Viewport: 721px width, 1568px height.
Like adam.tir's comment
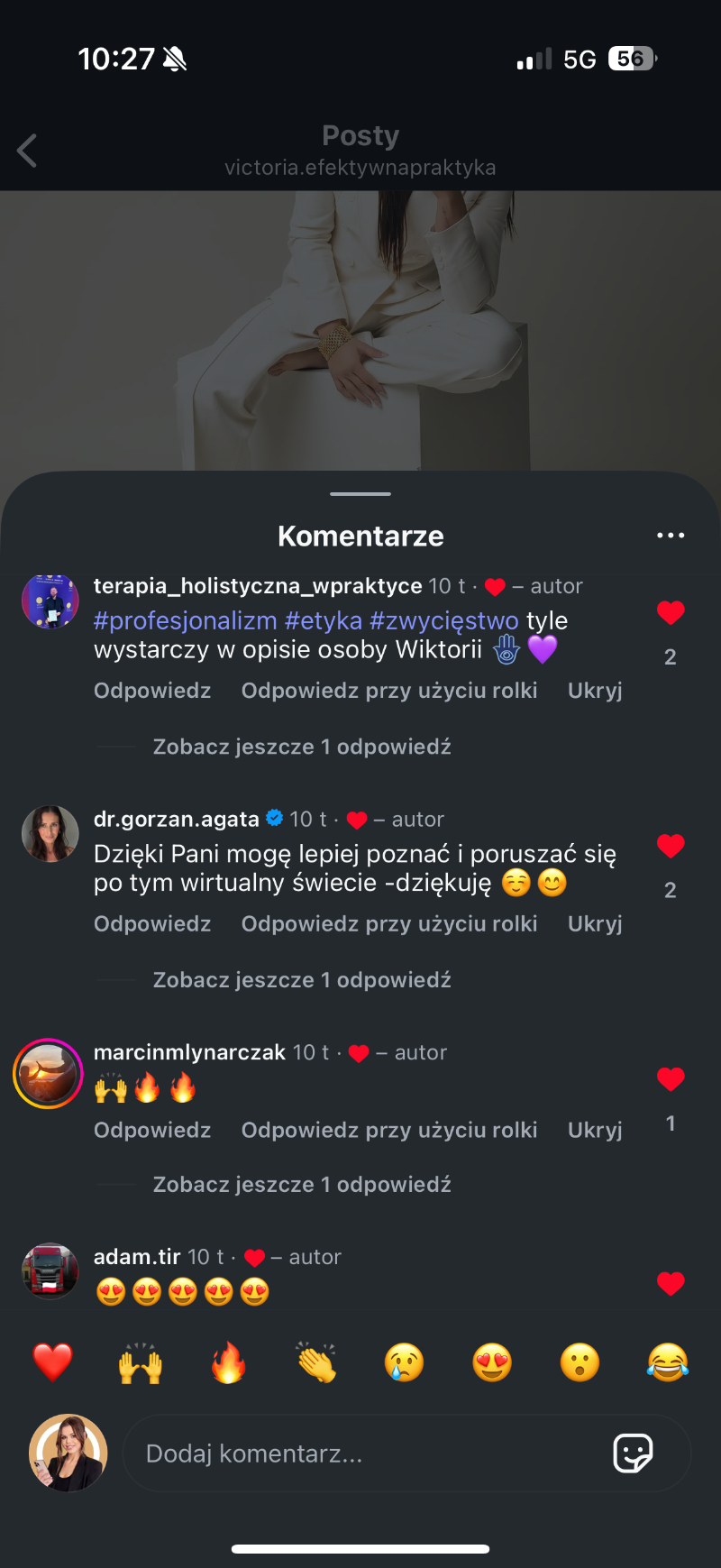671,1283
